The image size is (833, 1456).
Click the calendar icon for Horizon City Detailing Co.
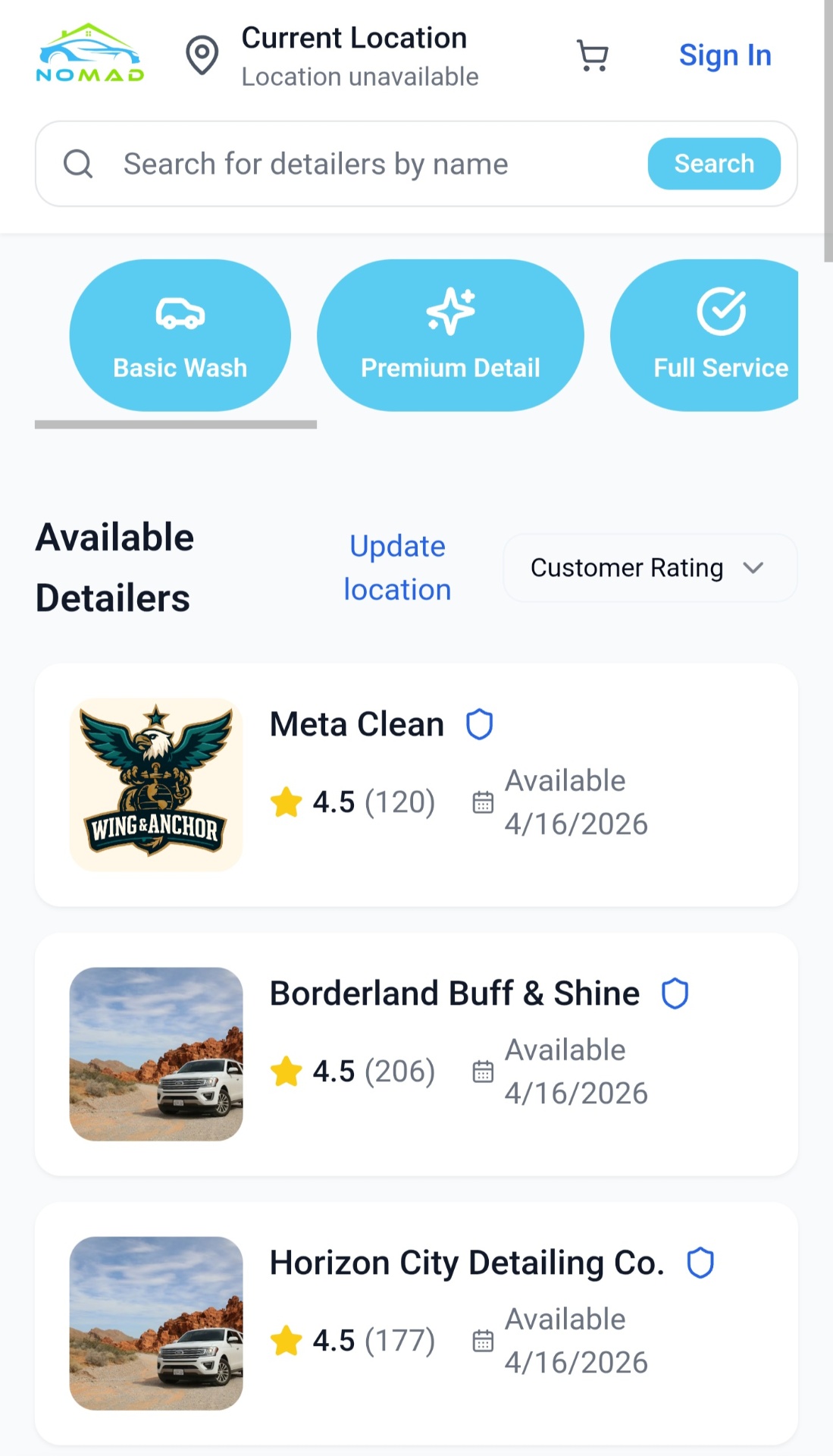coord(483,1341)
